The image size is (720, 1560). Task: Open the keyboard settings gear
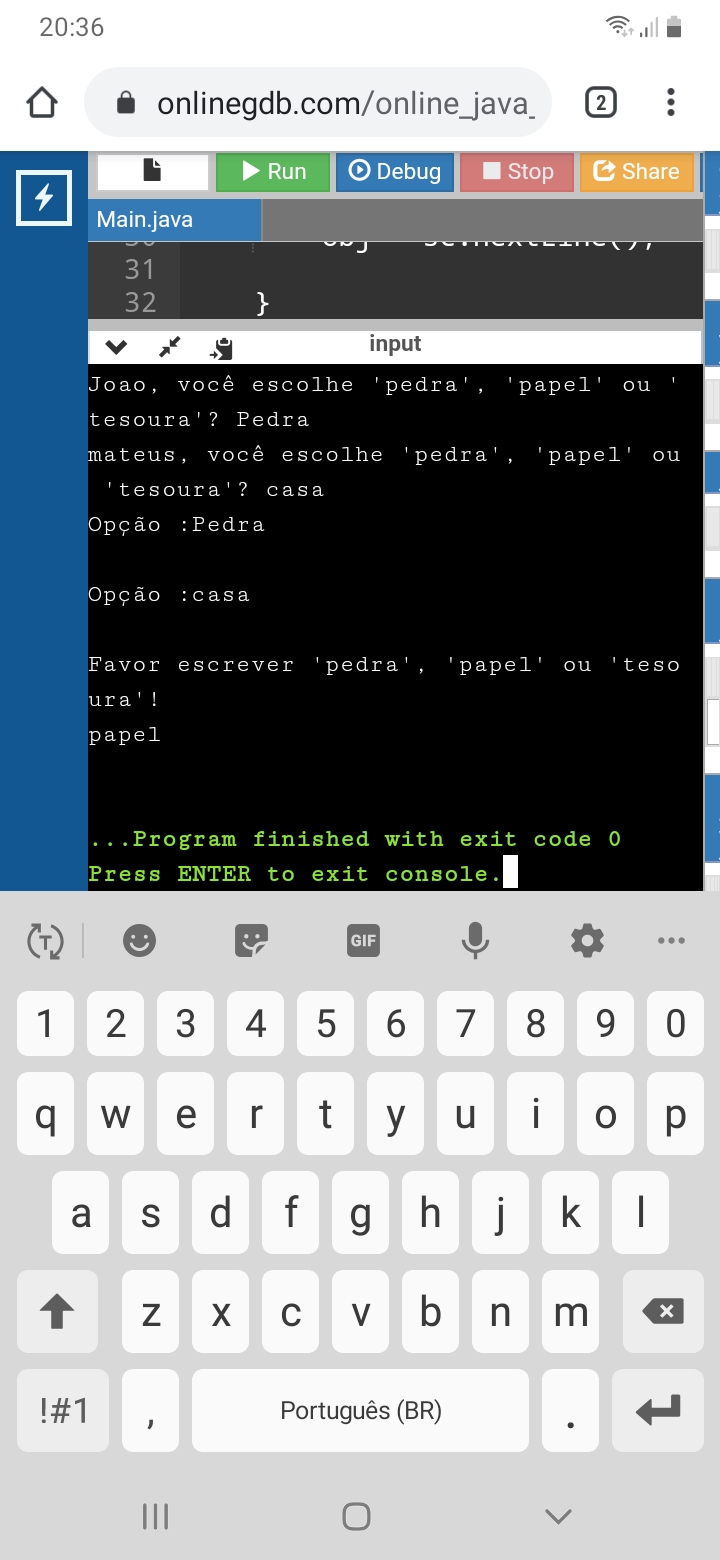point(587,940)
